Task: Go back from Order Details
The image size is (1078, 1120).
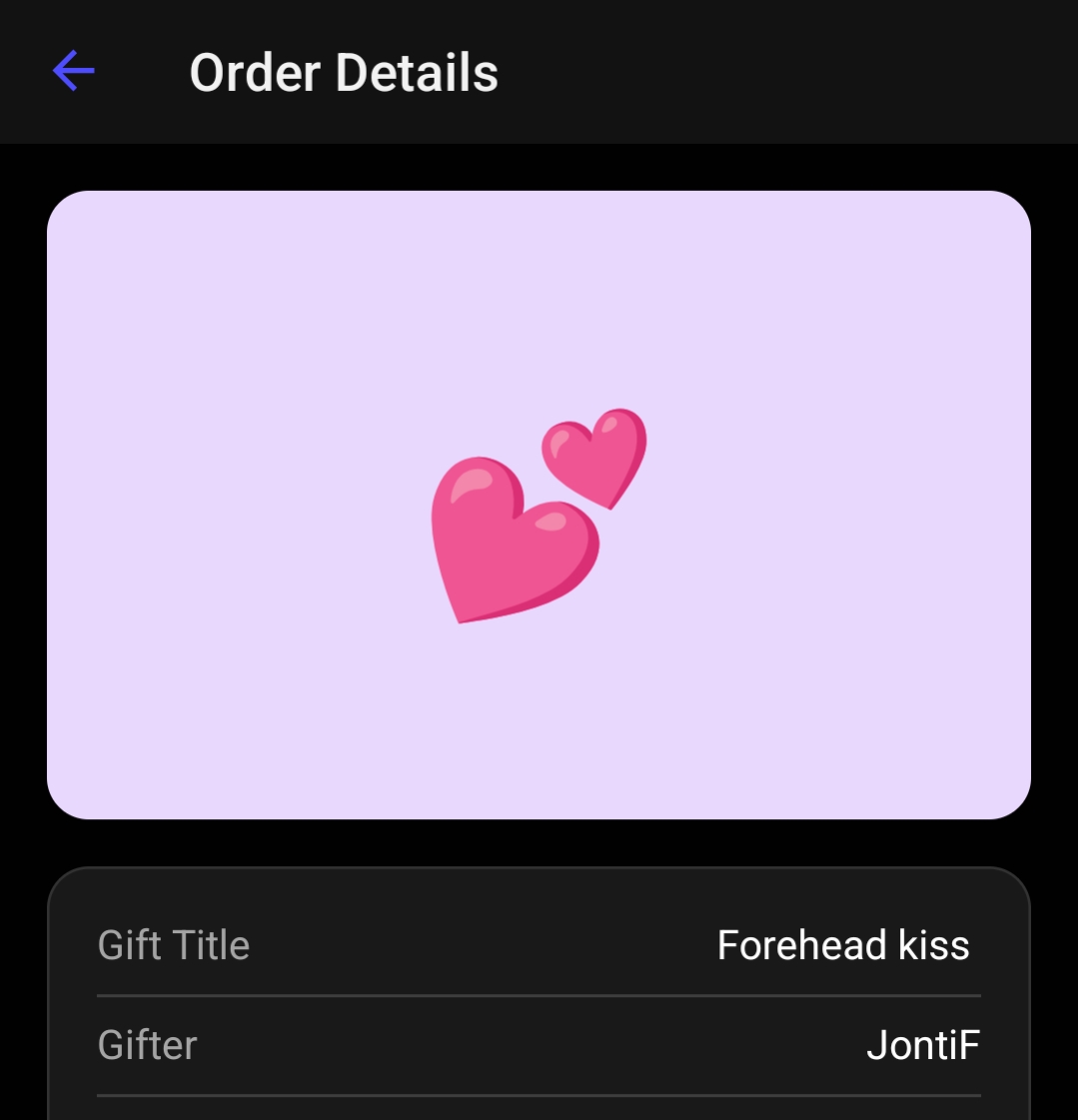Action: tap(73, 72)
